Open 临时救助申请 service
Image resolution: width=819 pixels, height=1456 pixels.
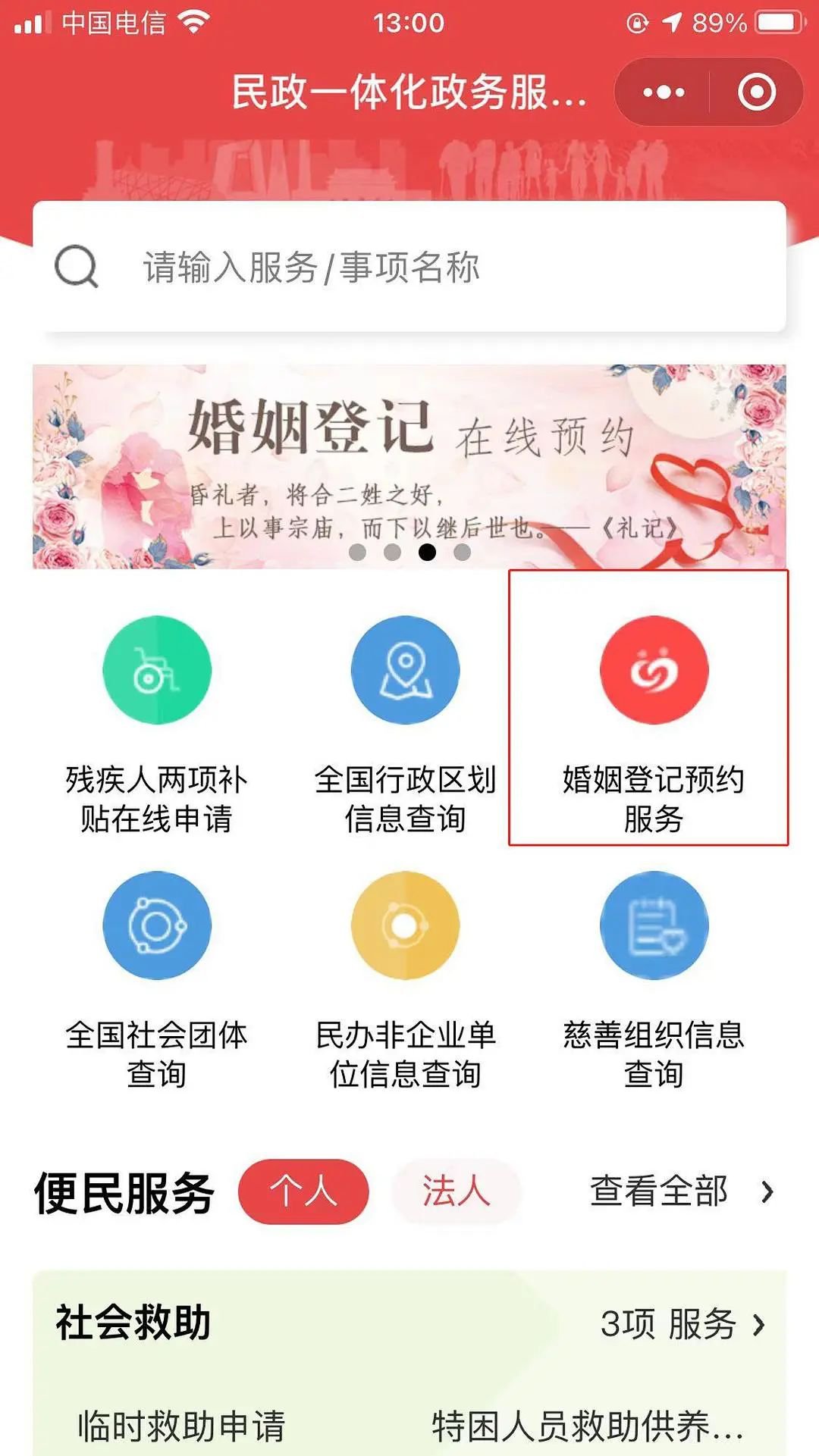tap(181, 1426)
